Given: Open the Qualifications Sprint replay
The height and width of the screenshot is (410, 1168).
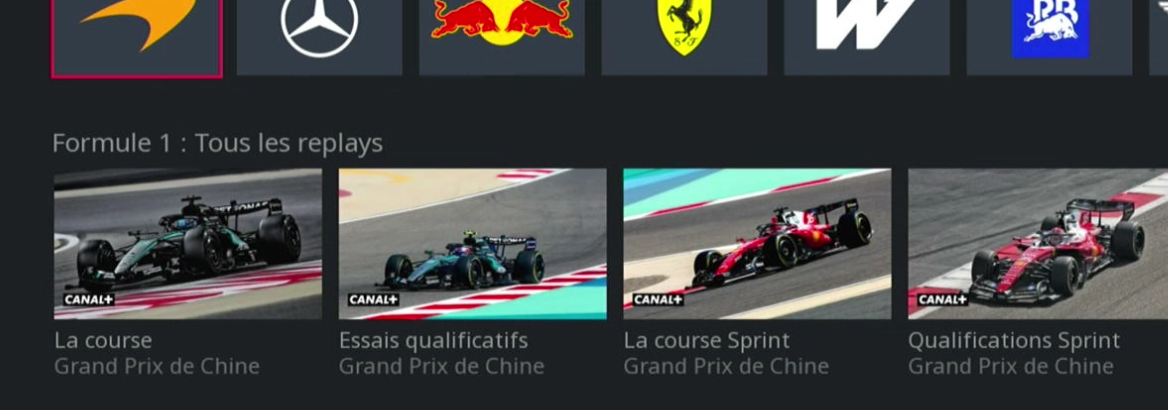Looking at the screenshot, I should click(x=1038, y=244).
